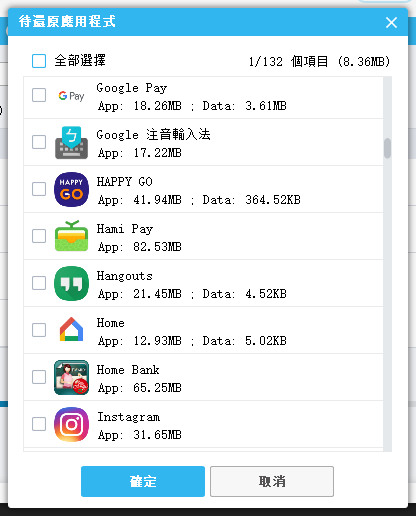The width and height of the screenshot is (416, 516).
Task: Select HAPPY GO for restore
Action: 39,189
